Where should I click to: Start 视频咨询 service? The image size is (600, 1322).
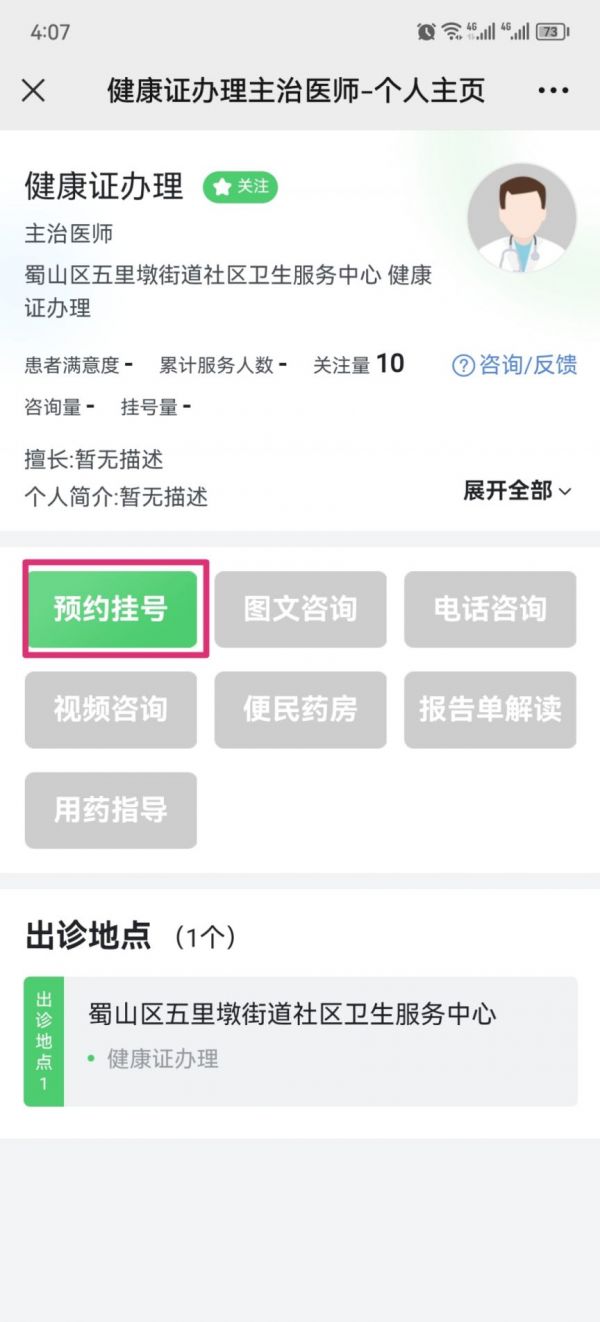pyautogui.click(x=111, y=710)
